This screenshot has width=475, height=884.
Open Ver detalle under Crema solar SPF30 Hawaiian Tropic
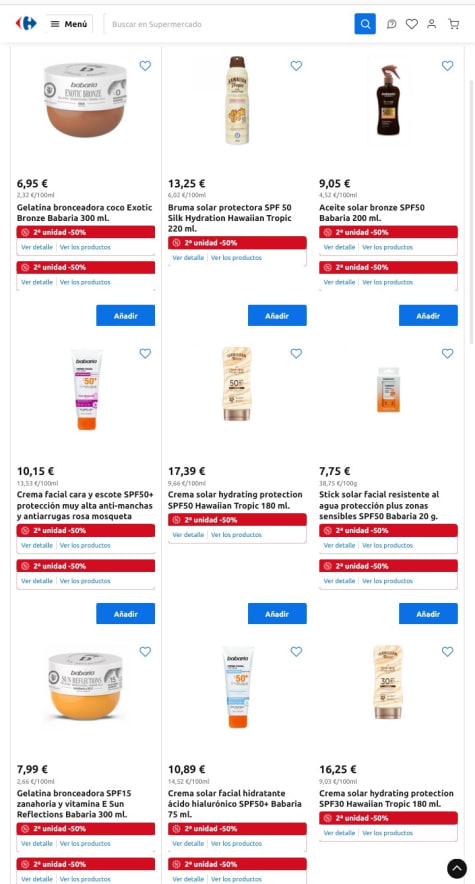coord(339,833)
